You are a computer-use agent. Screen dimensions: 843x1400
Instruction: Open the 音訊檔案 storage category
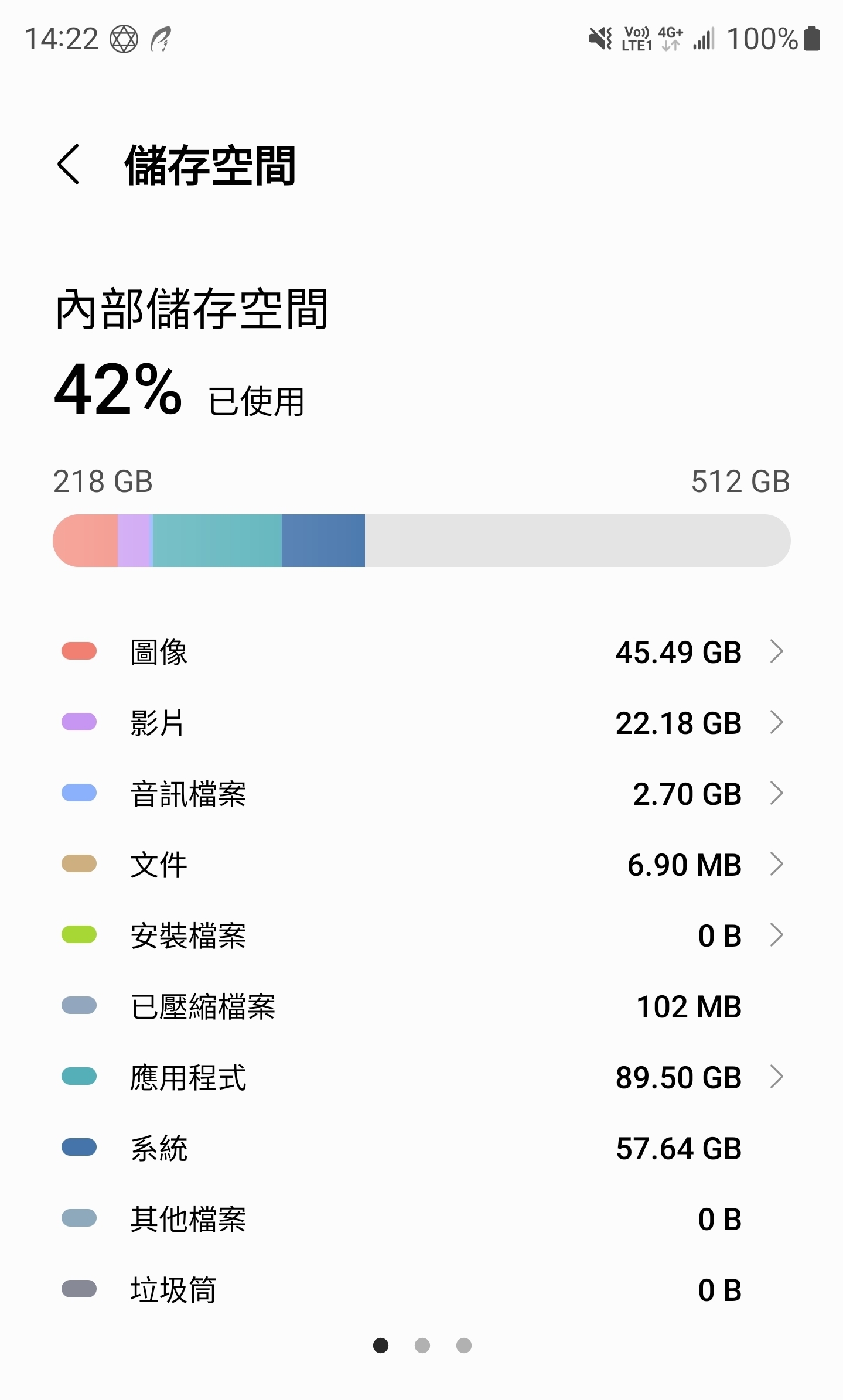click(422, 793)
